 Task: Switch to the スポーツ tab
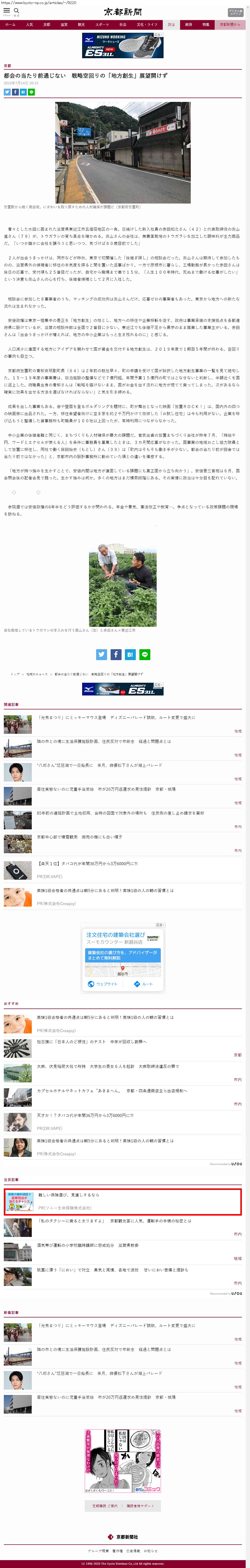(x=102, y=25)
